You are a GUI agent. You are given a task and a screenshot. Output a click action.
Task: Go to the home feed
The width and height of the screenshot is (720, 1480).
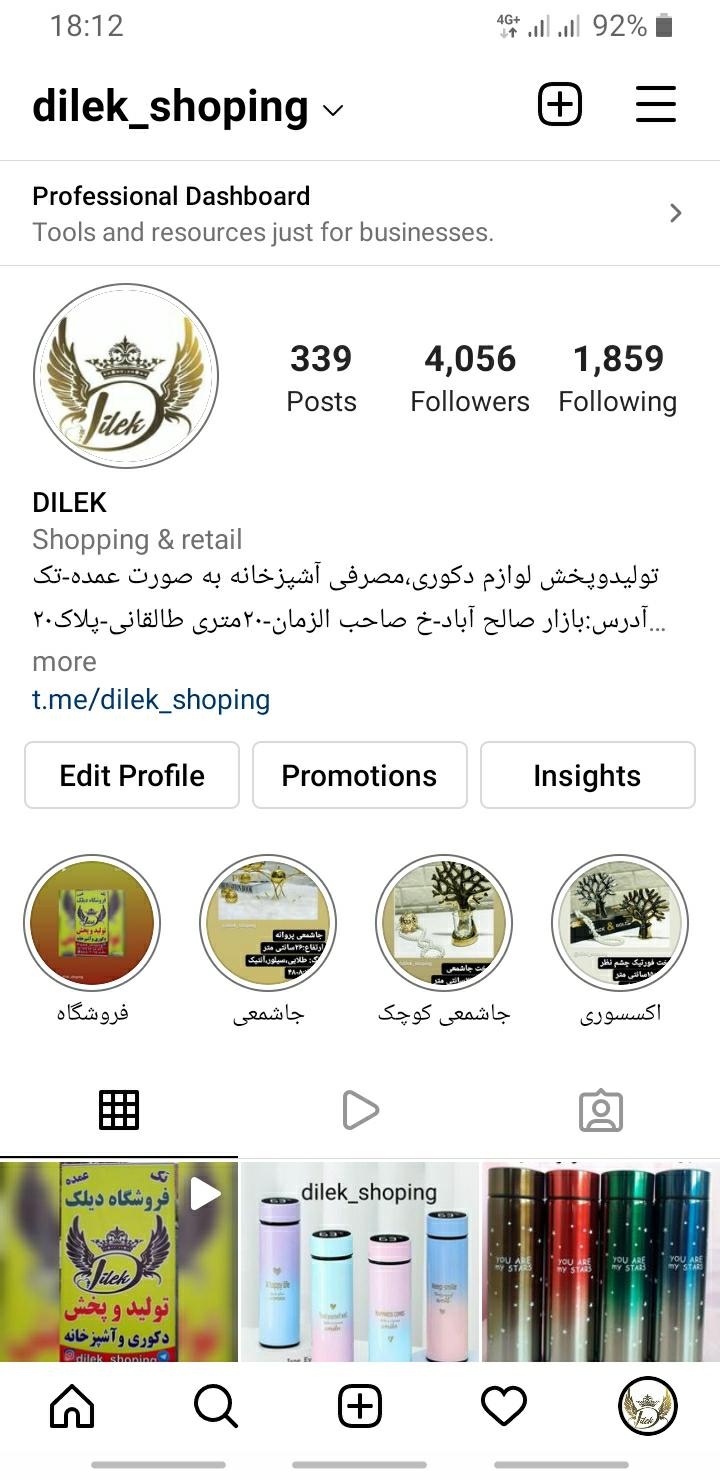tap(72, 1407)
